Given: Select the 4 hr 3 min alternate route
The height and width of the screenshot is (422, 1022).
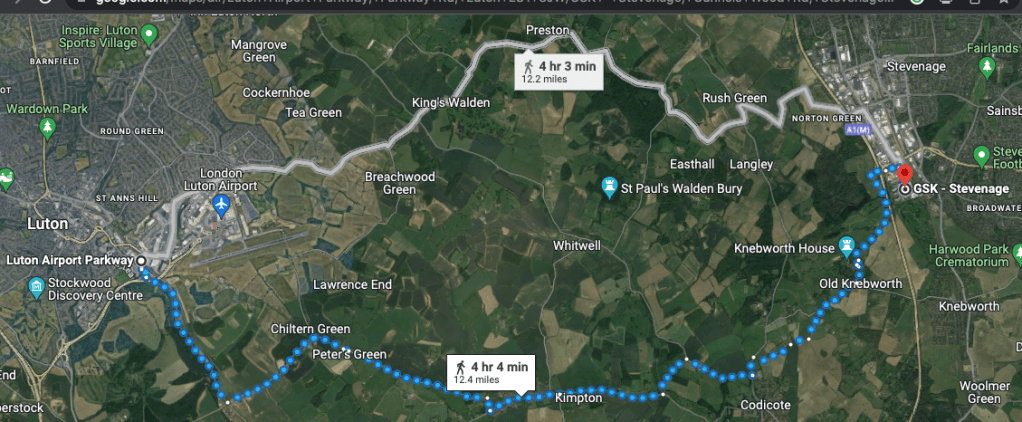Looking at the screenshot, I should [x=559, y=70].
